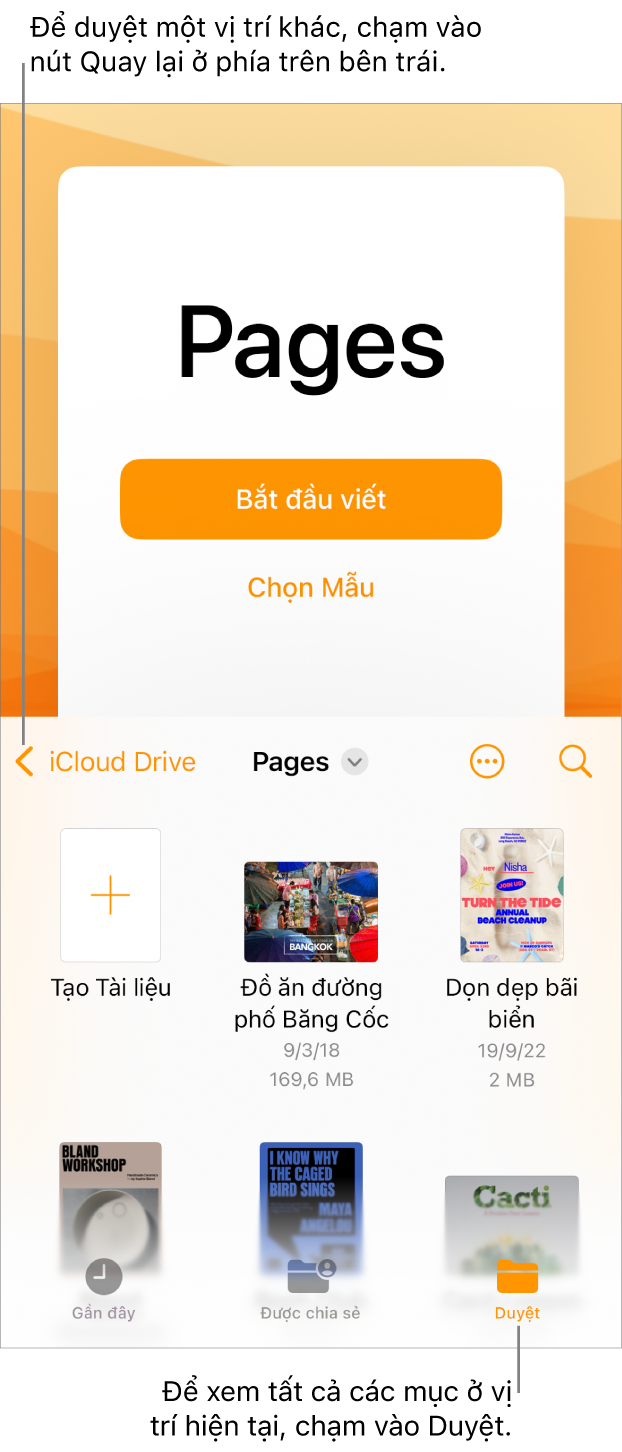Open the Bland Workshop document
The height and width of the screenshot is (1452, 622).
(110, 1195)
